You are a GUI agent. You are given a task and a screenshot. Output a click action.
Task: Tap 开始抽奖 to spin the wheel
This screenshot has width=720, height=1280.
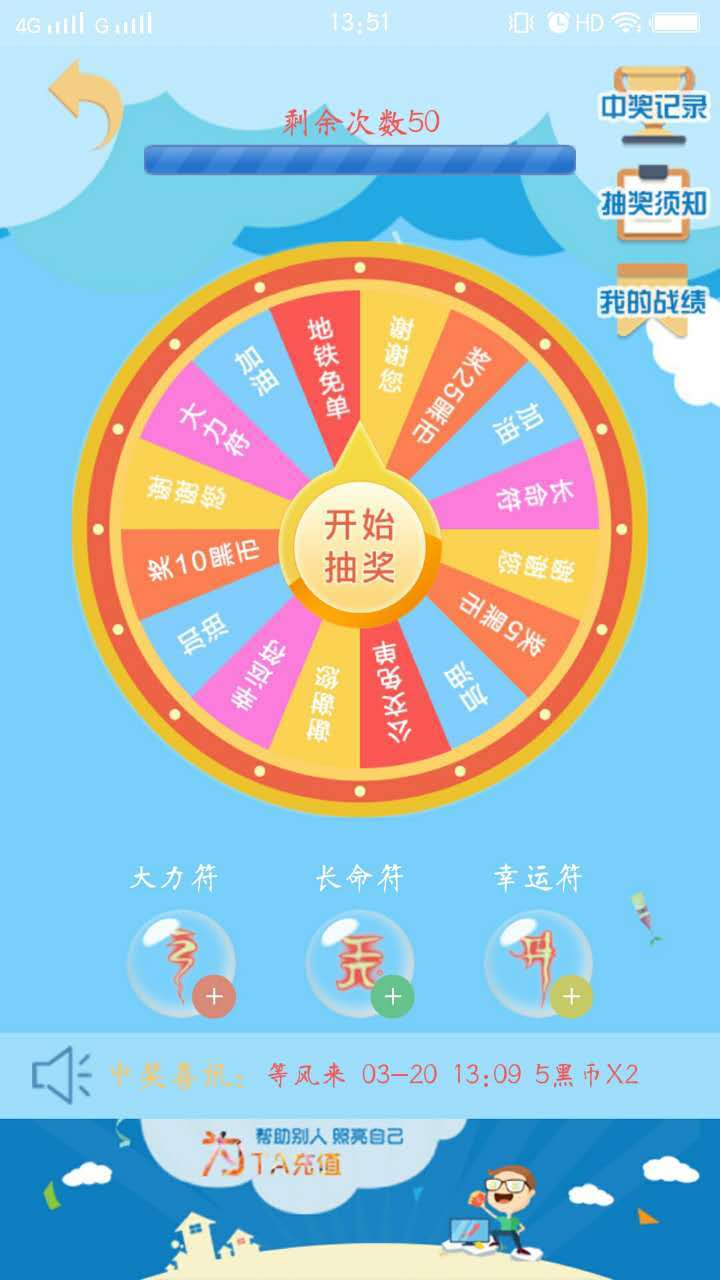click(360, 546)
